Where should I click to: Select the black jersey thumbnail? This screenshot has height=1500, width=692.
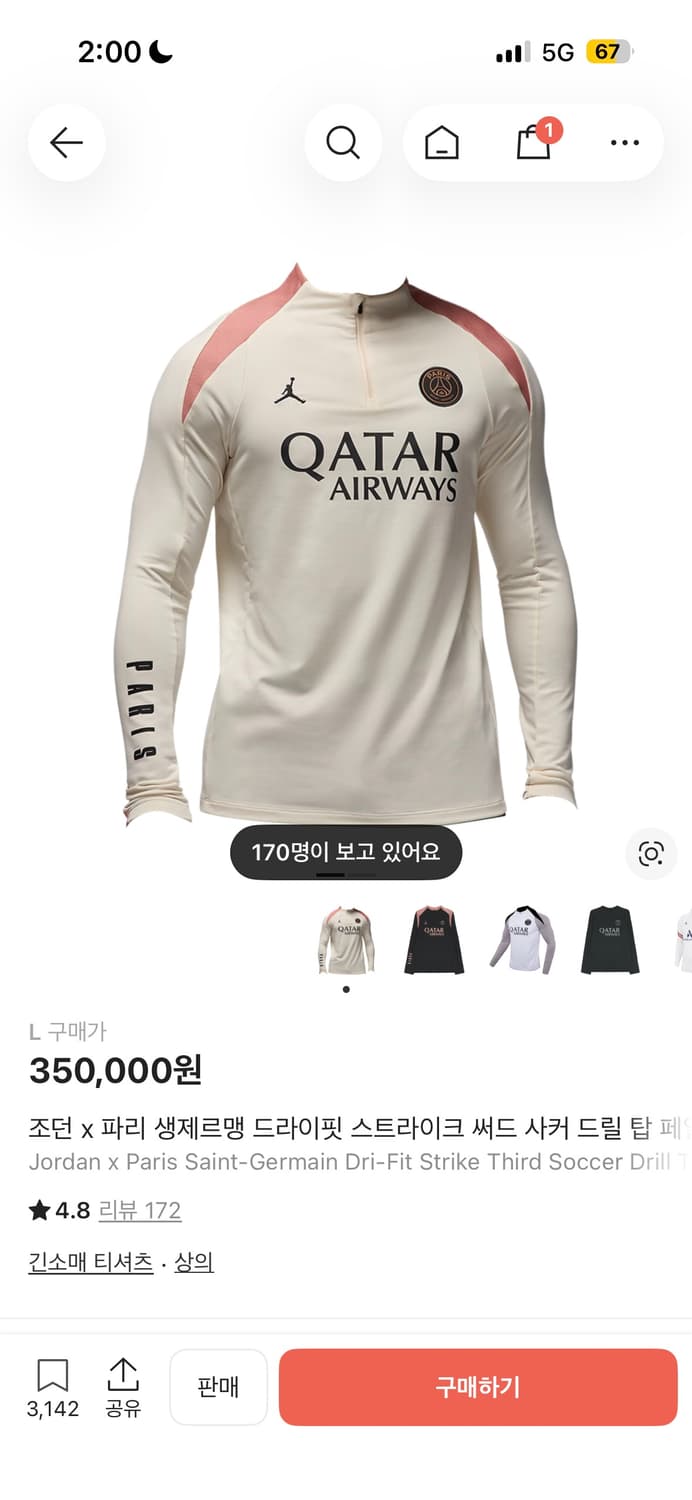(x=434, y=940)
